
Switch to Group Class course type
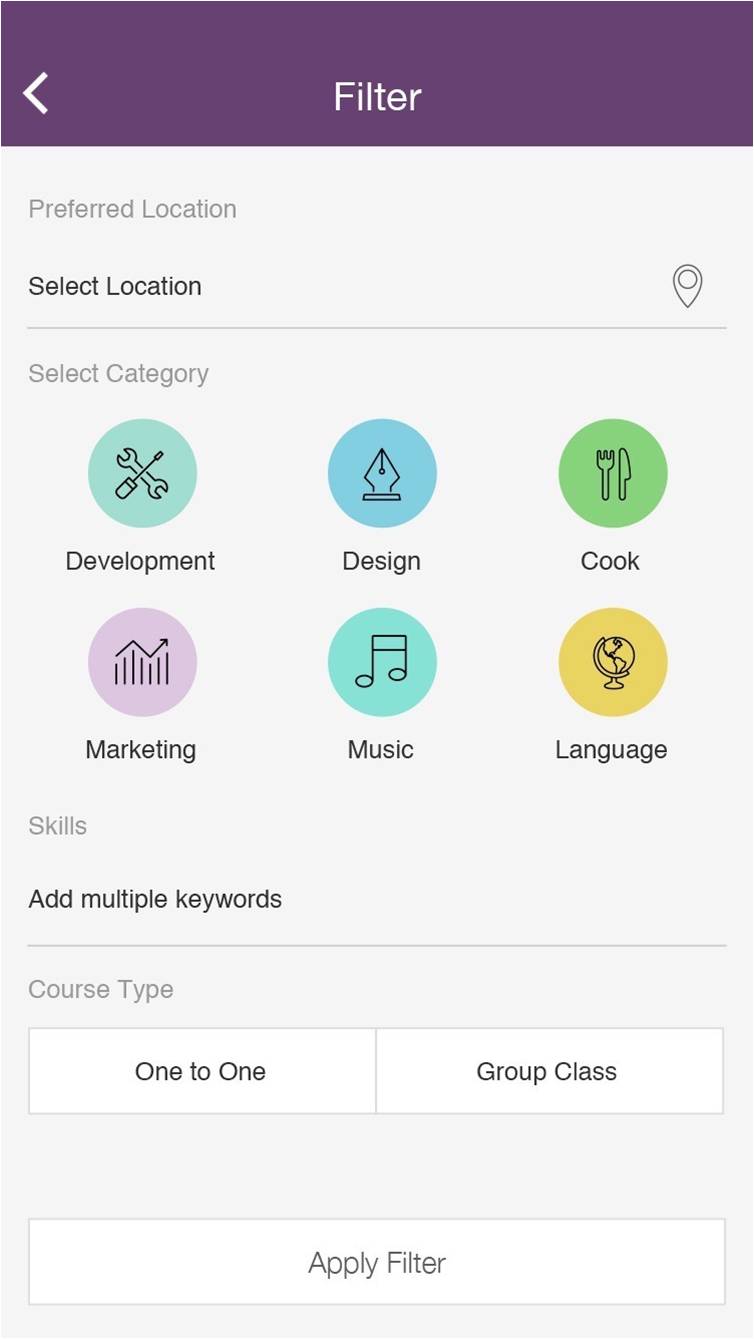click(548, 1071)
